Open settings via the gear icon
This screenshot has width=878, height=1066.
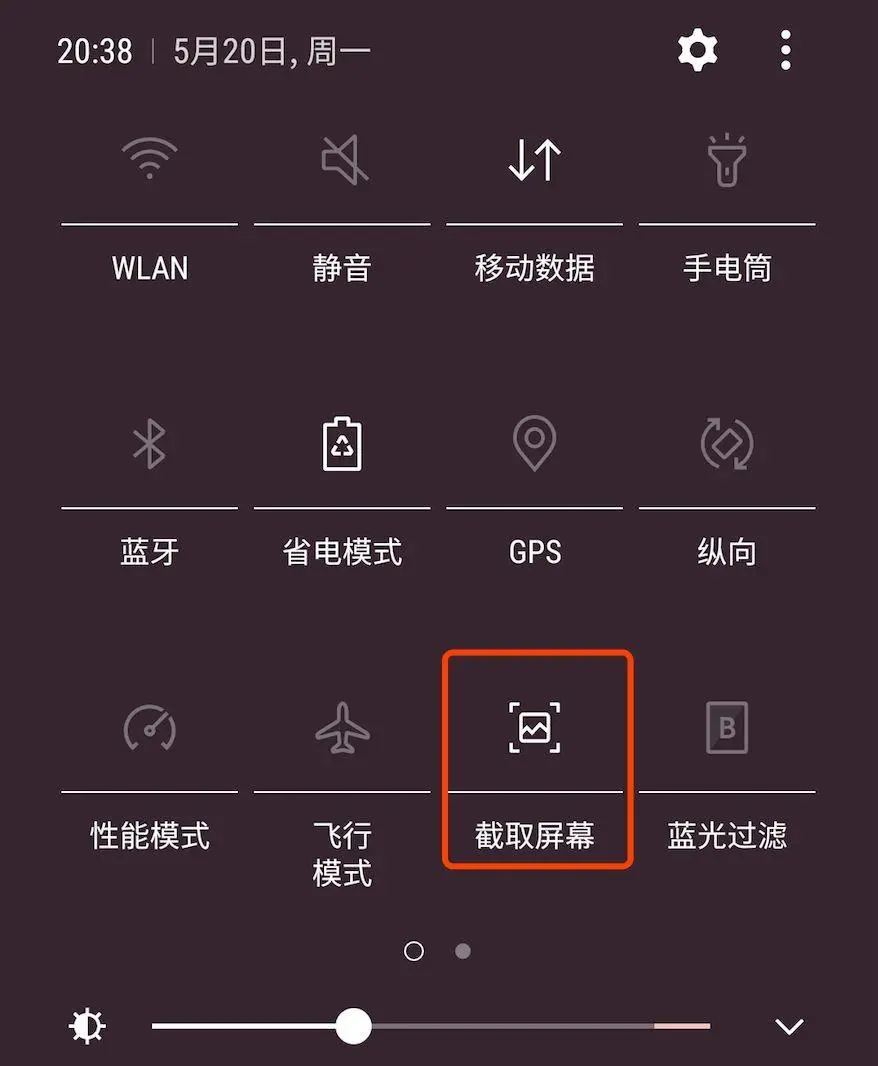[697, 50]
